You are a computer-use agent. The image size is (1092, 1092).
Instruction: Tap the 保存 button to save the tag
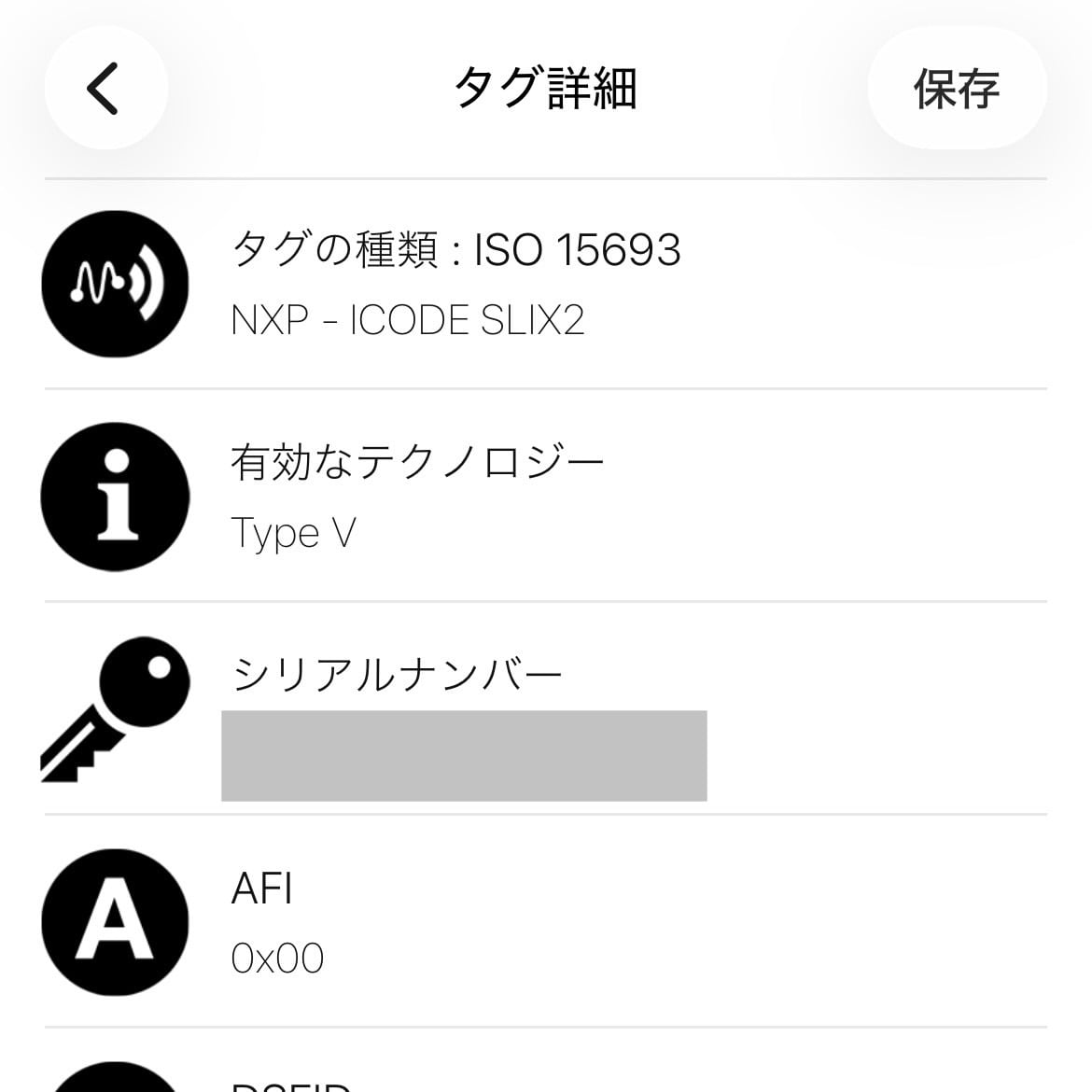956,89
